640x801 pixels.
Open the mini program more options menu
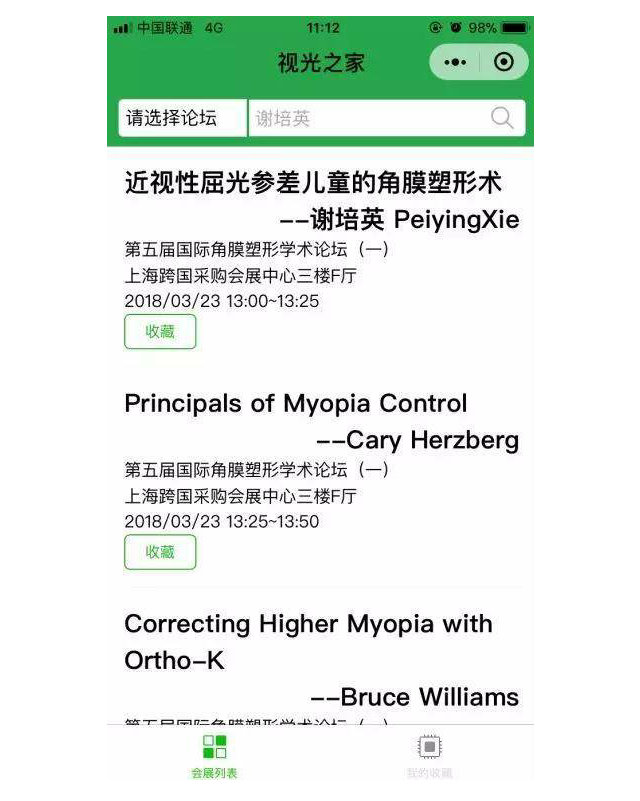click(x=455, y=62)
